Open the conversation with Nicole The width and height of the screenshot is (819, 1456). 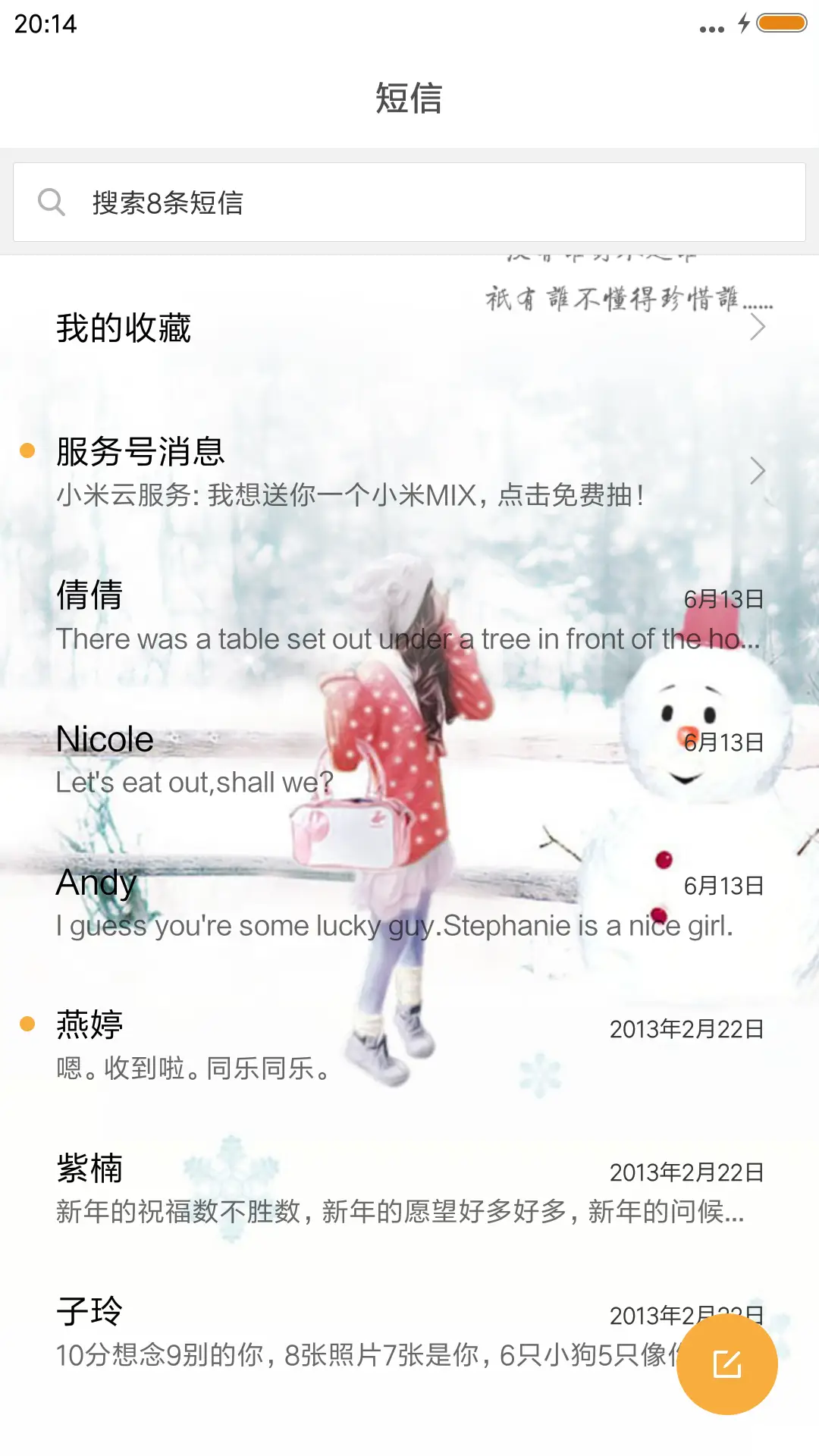(x=303, y=758)
